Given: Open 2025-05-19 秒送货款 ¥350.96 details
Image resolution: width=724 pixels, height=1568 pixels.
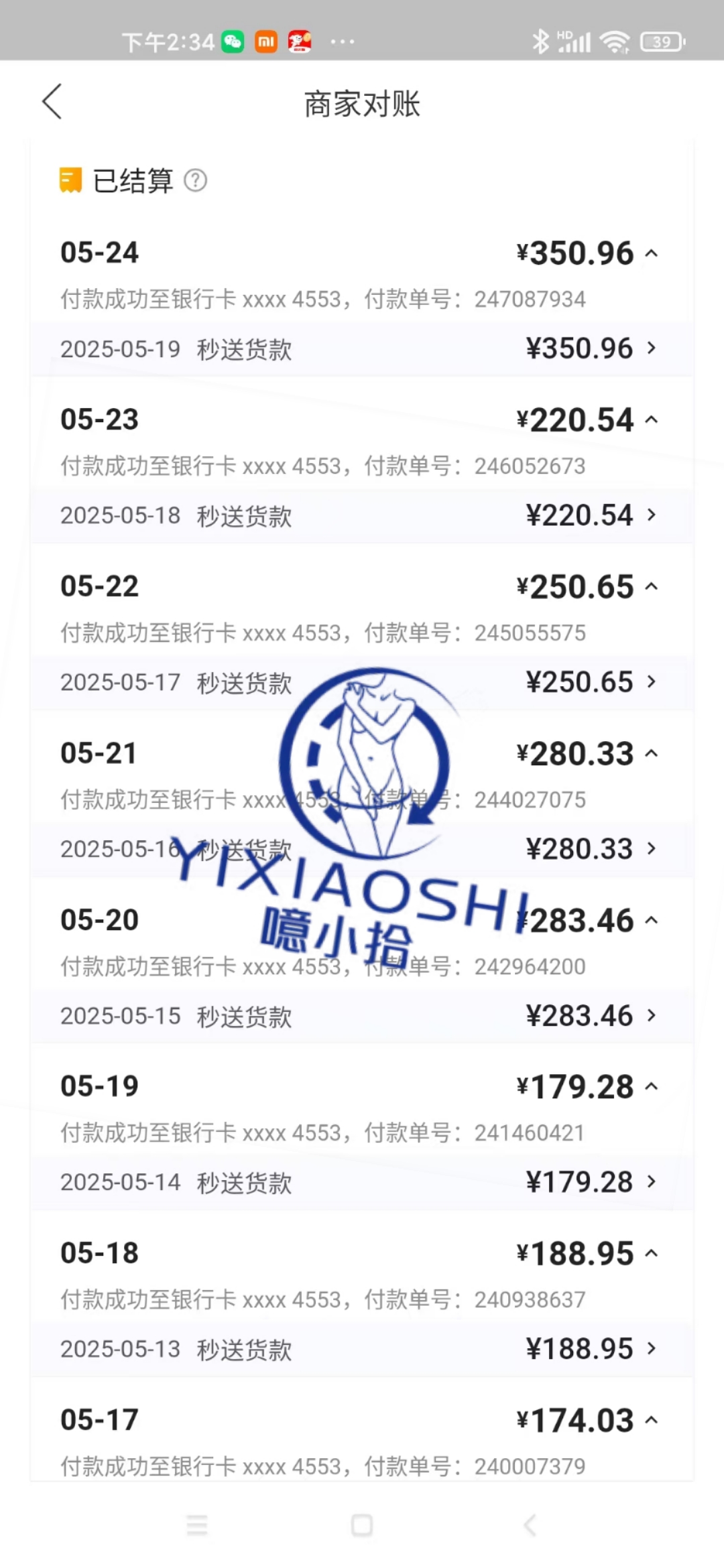Looking at the screenshot, I should coord(650,348).
